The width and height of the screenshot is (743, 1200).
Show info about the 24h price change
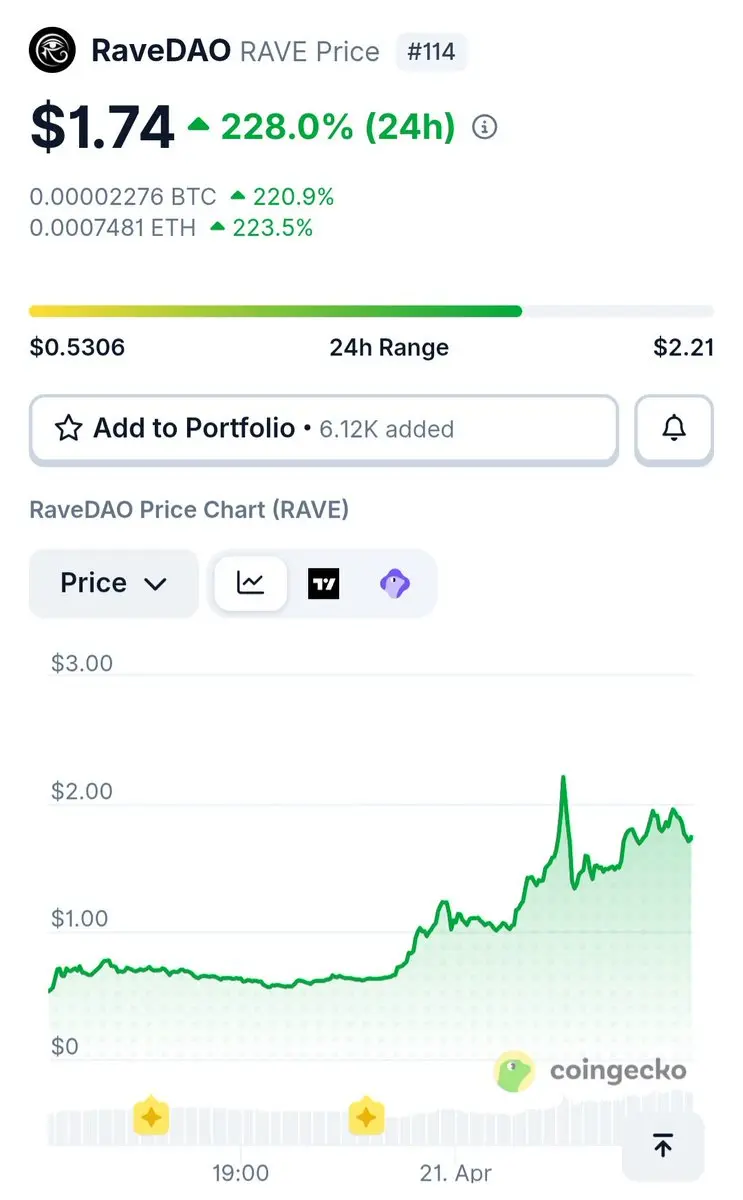485,128
